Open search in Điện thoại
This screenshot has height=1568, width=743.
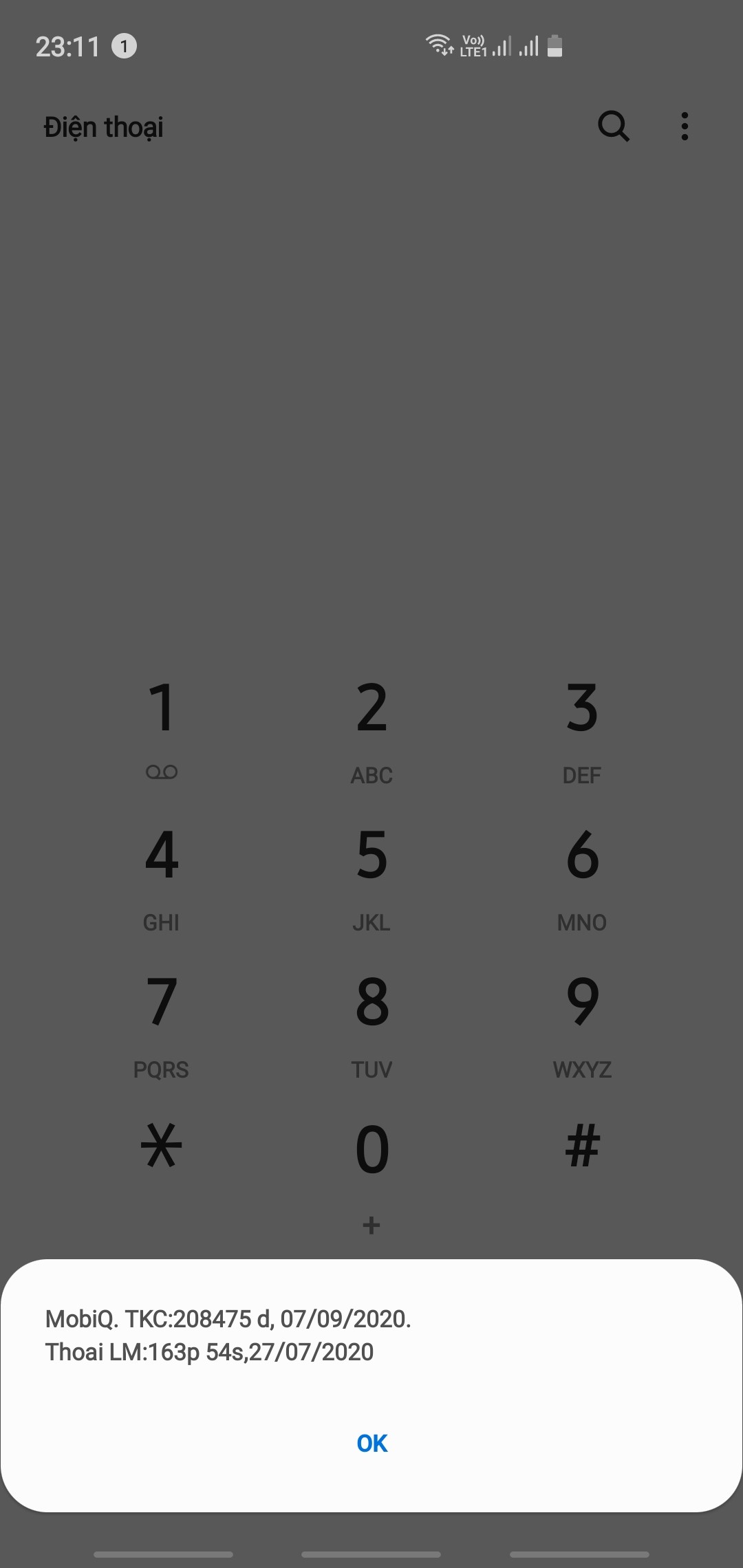(x=613, y=127)
